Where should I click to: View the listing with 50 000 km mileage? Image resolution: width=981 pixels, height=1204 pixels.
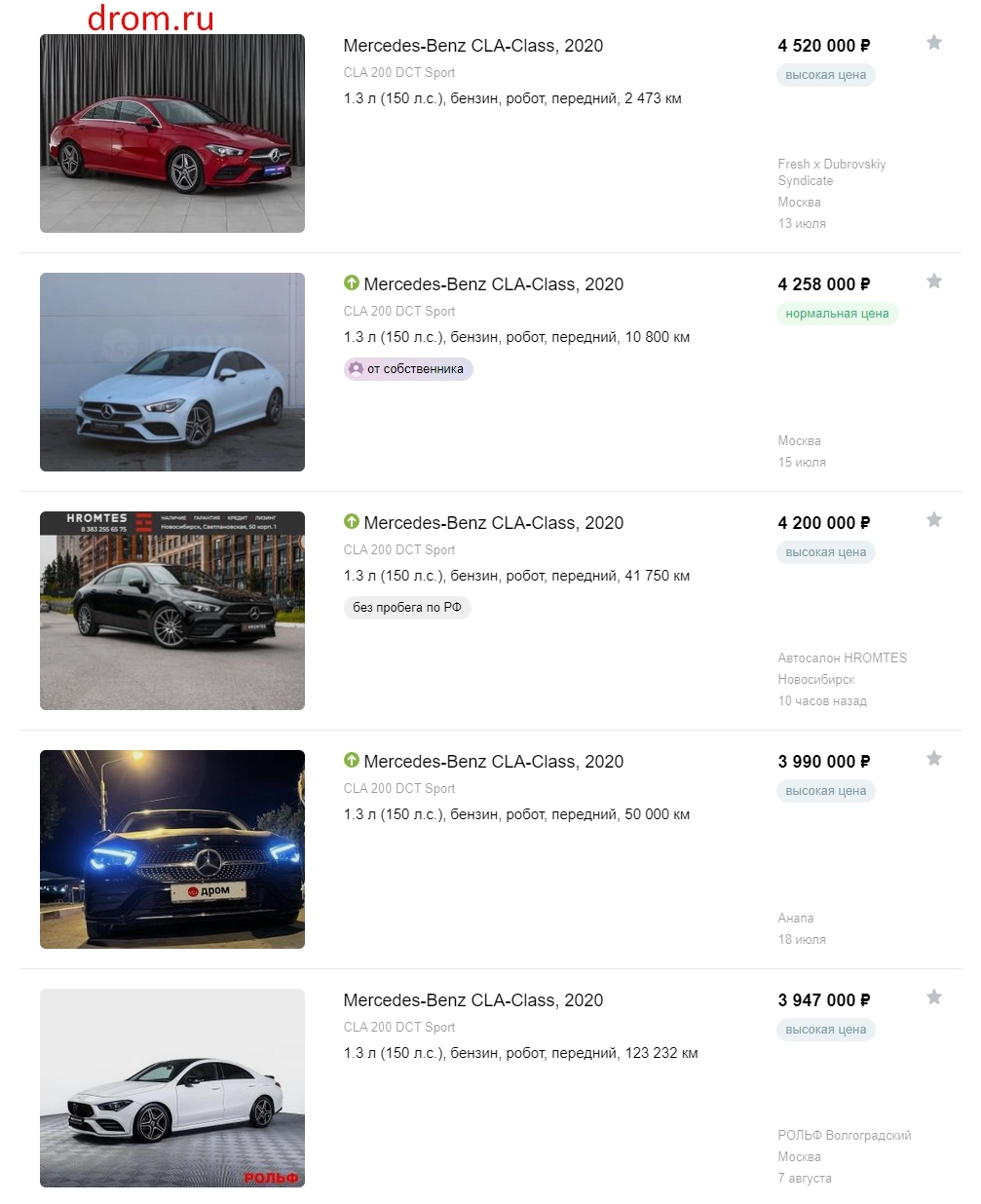(x=493, y=762)
